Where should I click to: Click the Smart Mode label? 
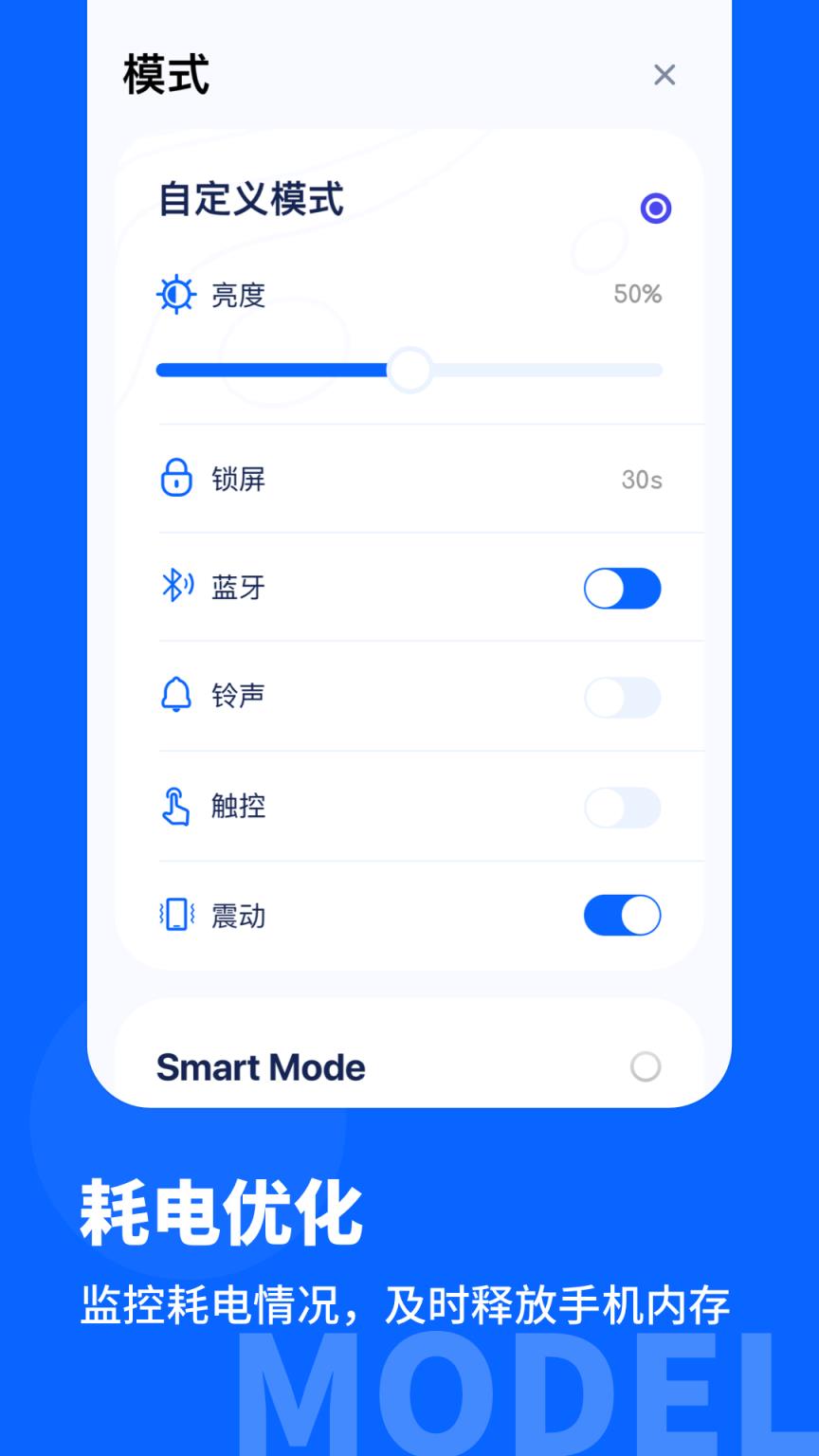[x=261, y=1067]
